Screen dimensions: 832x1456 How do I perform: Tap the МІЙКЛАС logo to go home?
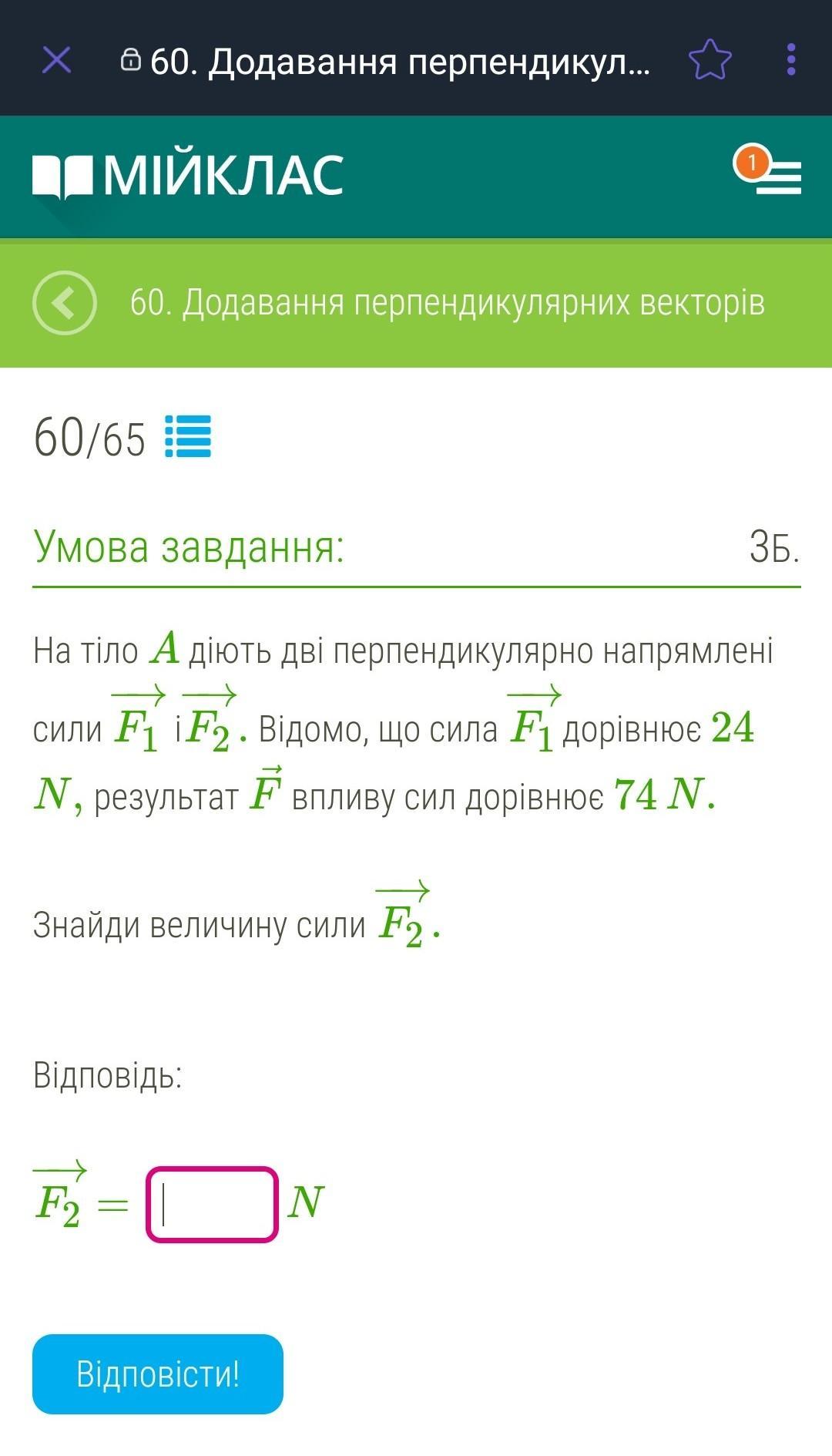pos(188,177)
